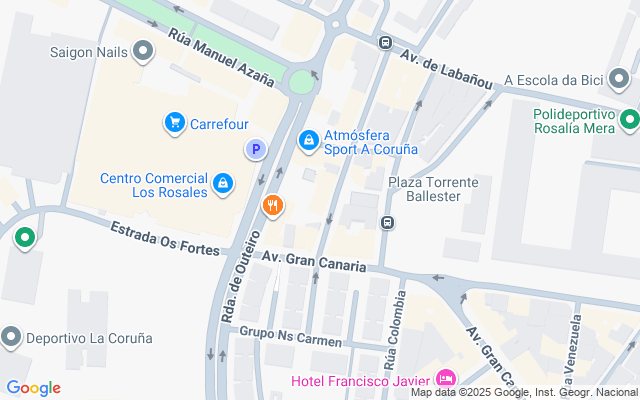This screenshot has height=400, width=640.
Task: Tap the orange restaurant marker
Action: 272,207
